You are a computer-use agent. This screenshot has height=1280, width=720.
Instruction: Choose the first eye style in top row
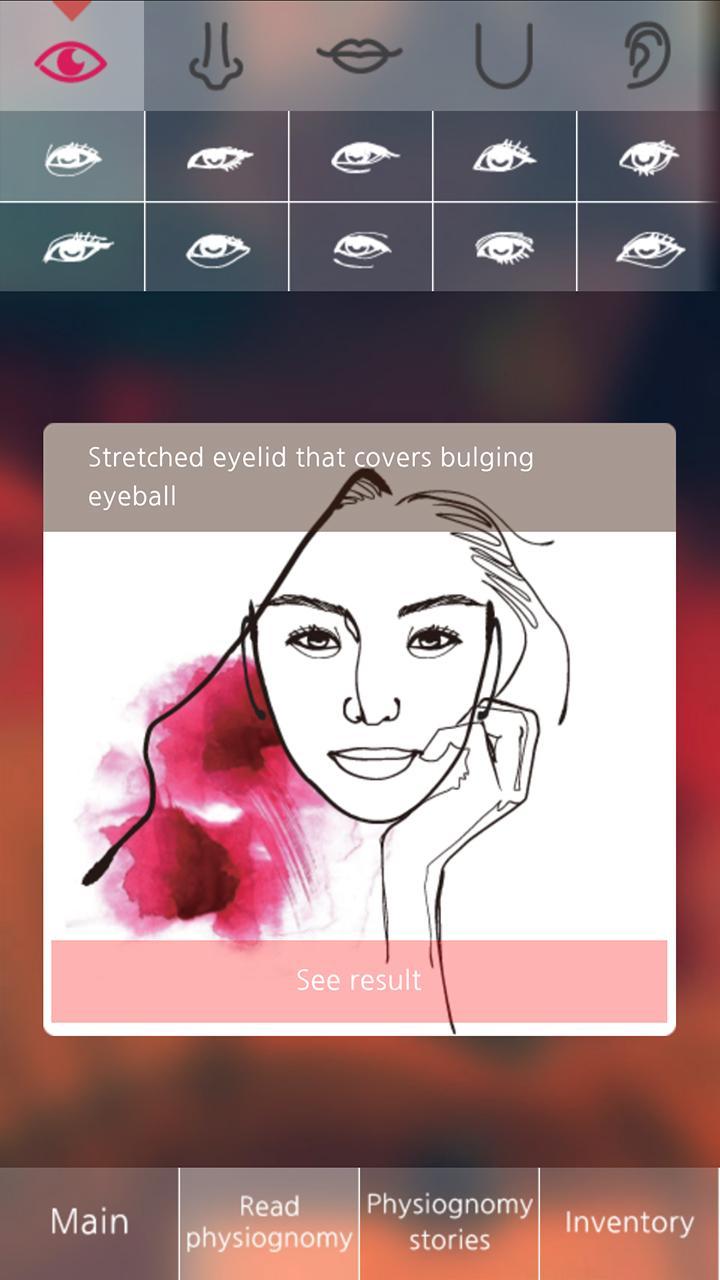click(71, 156)
